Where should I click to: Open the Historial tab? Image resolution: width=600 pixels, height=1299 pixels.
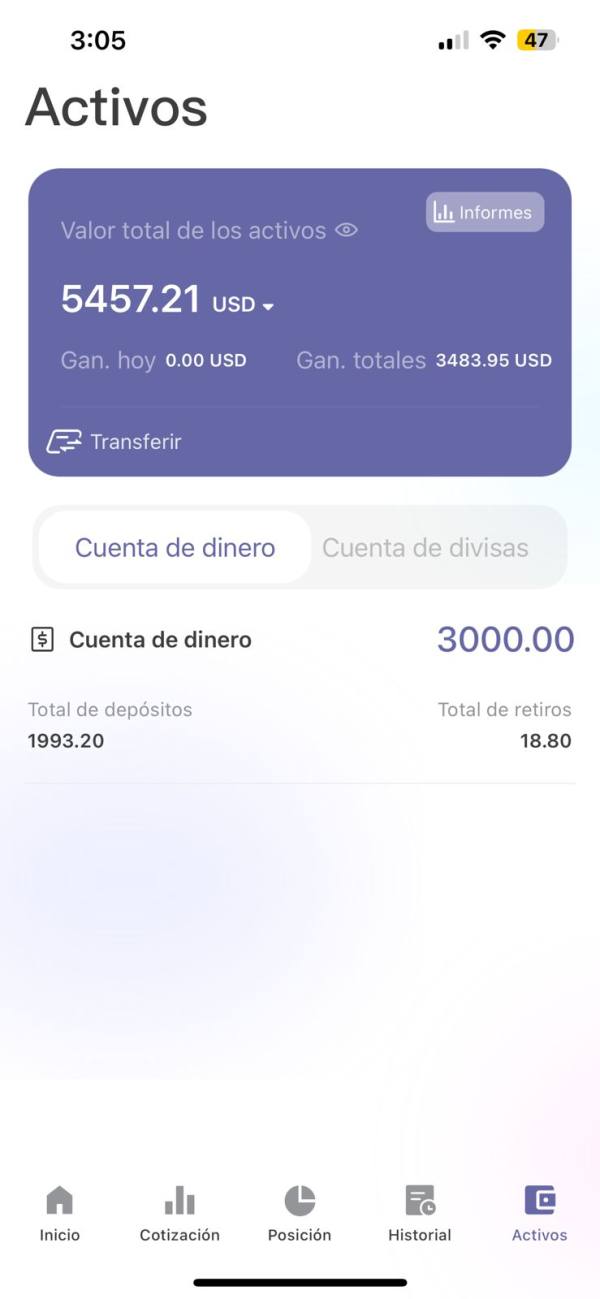click(420, 1213)
